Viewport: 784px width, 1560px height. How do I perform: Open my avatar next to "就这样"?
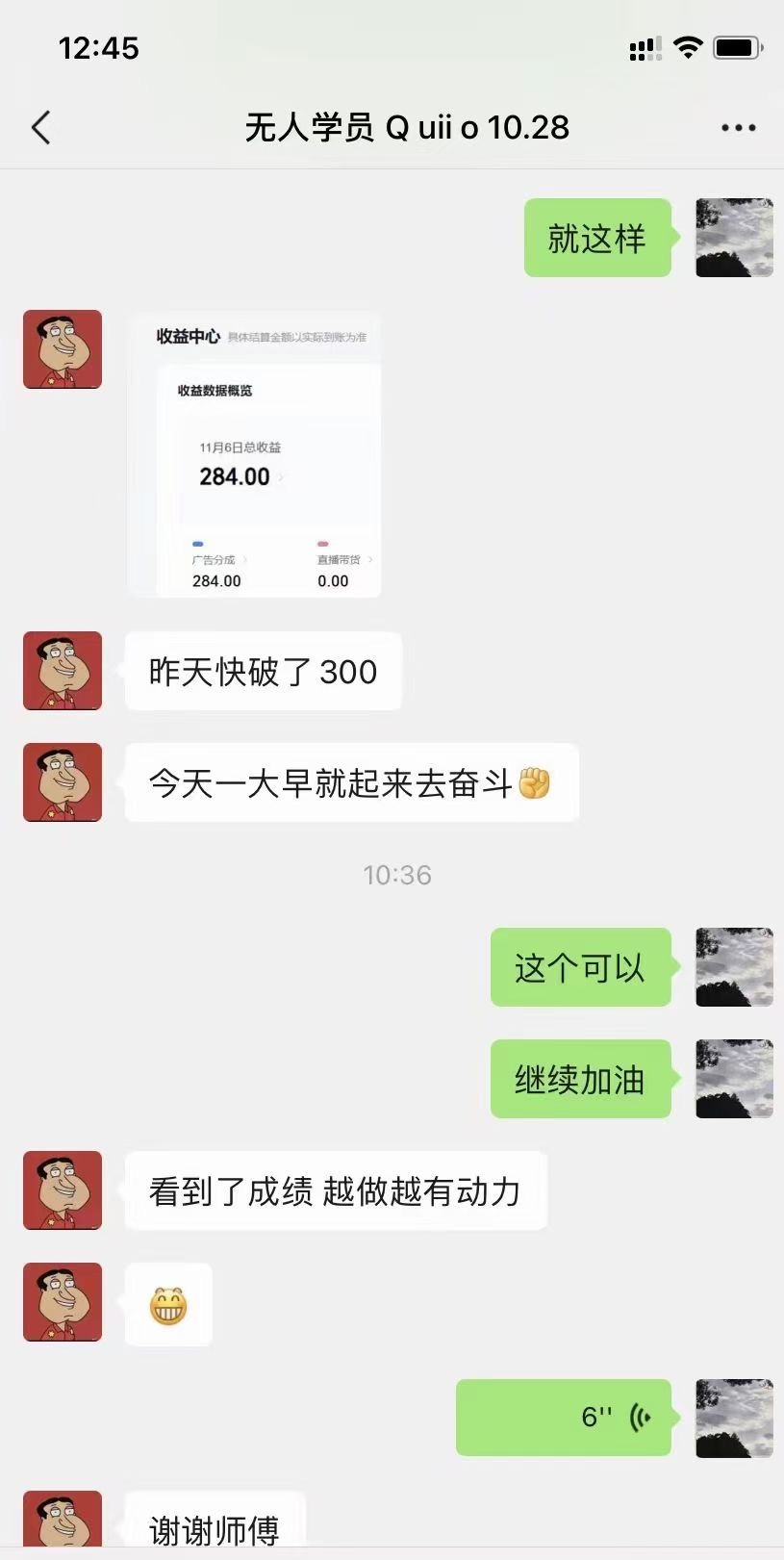(x=734, y=238)
